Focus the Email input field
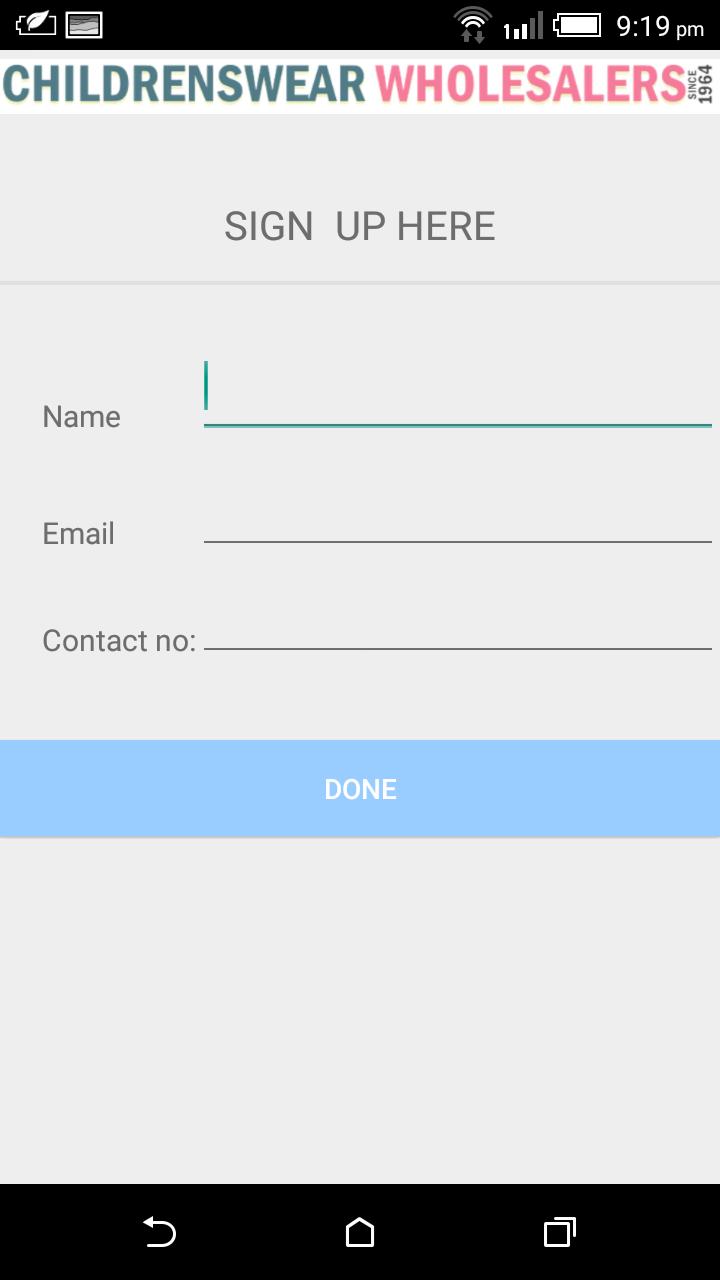 pyautogui.click(x=457, y=520)
